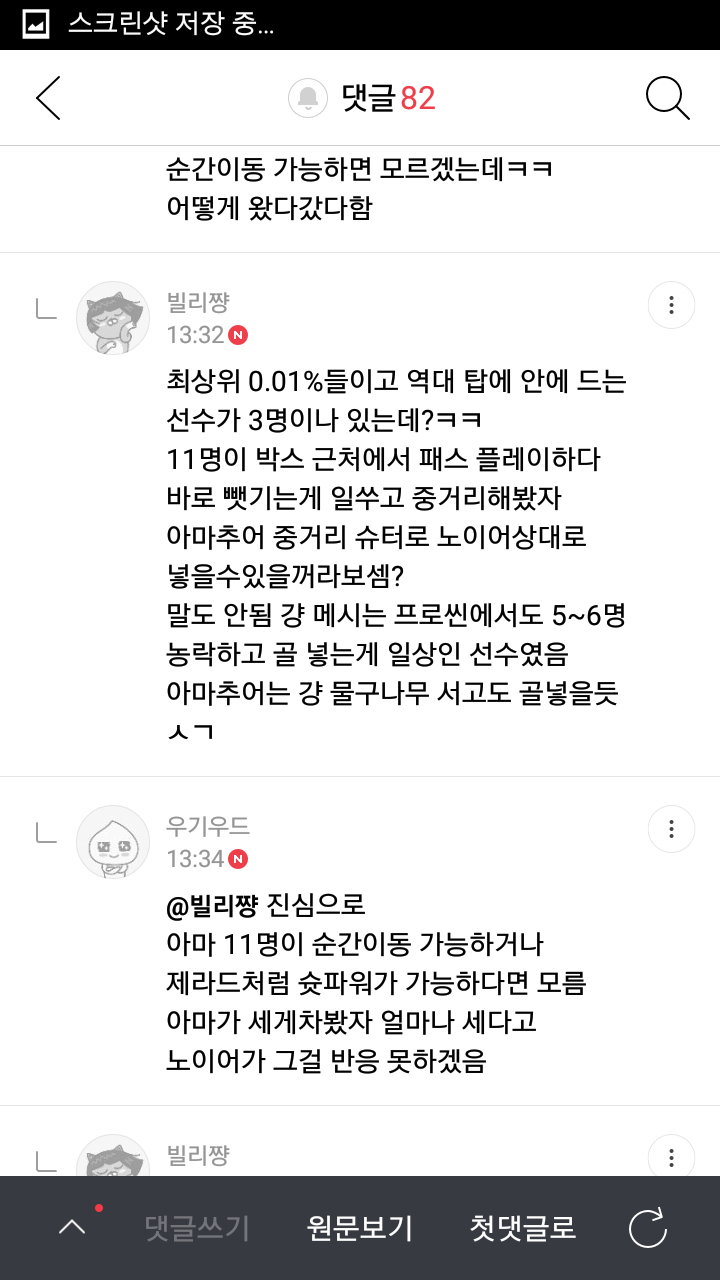
Task: View 우기우드's profile picture
Action: (113, 842)
